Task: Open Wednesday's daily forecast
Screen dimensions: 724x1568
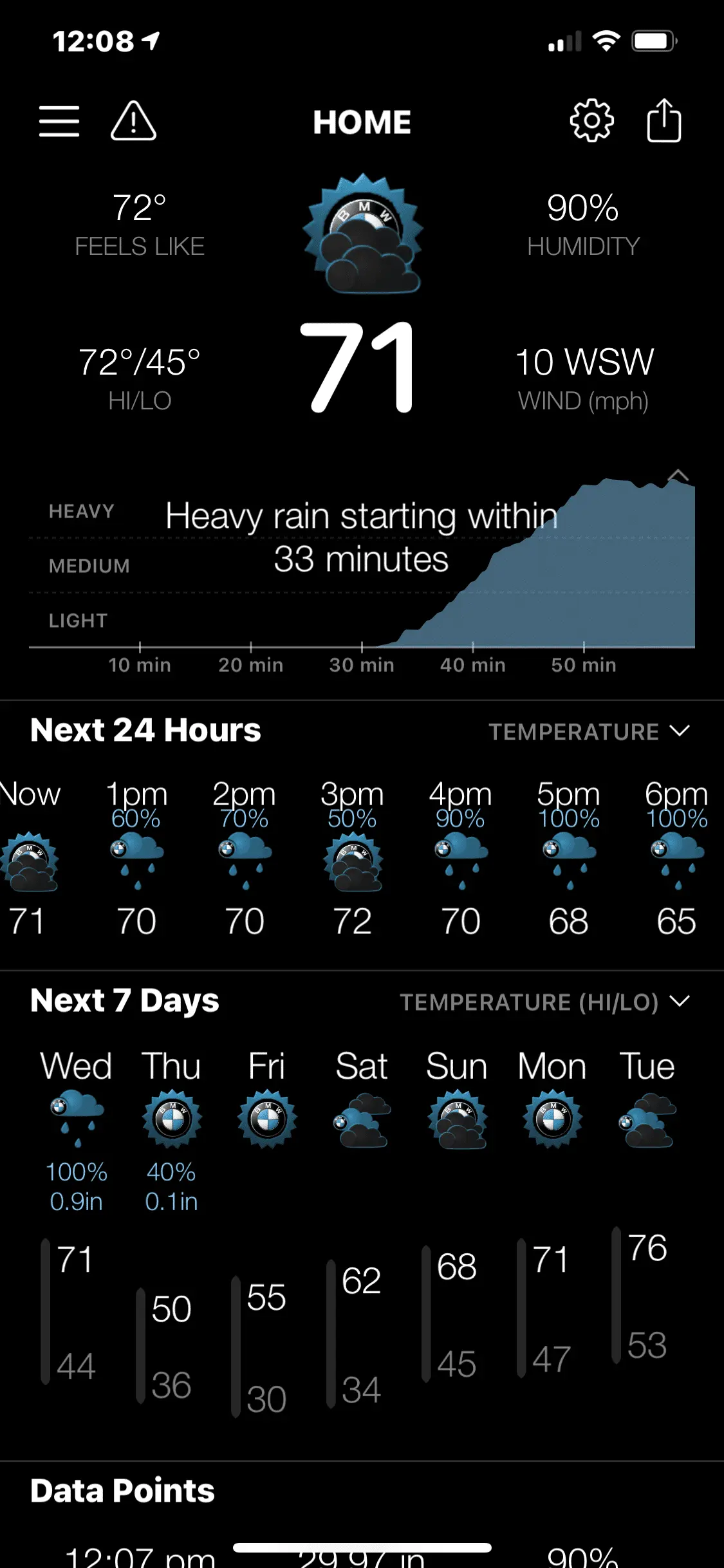Action: click(76, 1120)
